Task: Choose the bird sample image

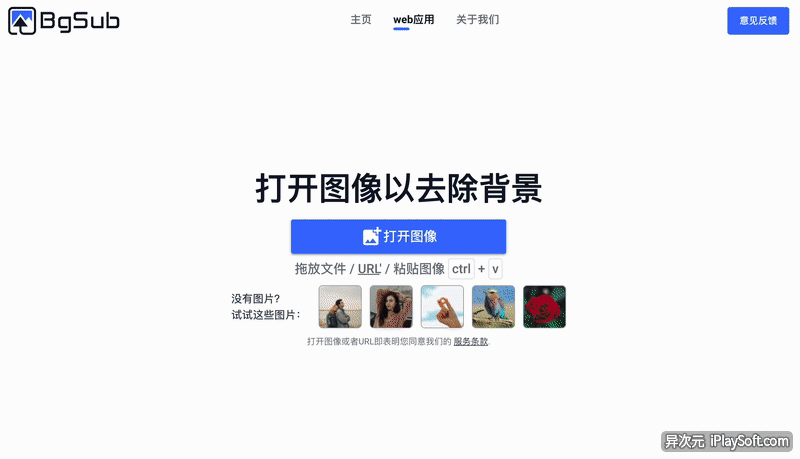Action: 493,307
